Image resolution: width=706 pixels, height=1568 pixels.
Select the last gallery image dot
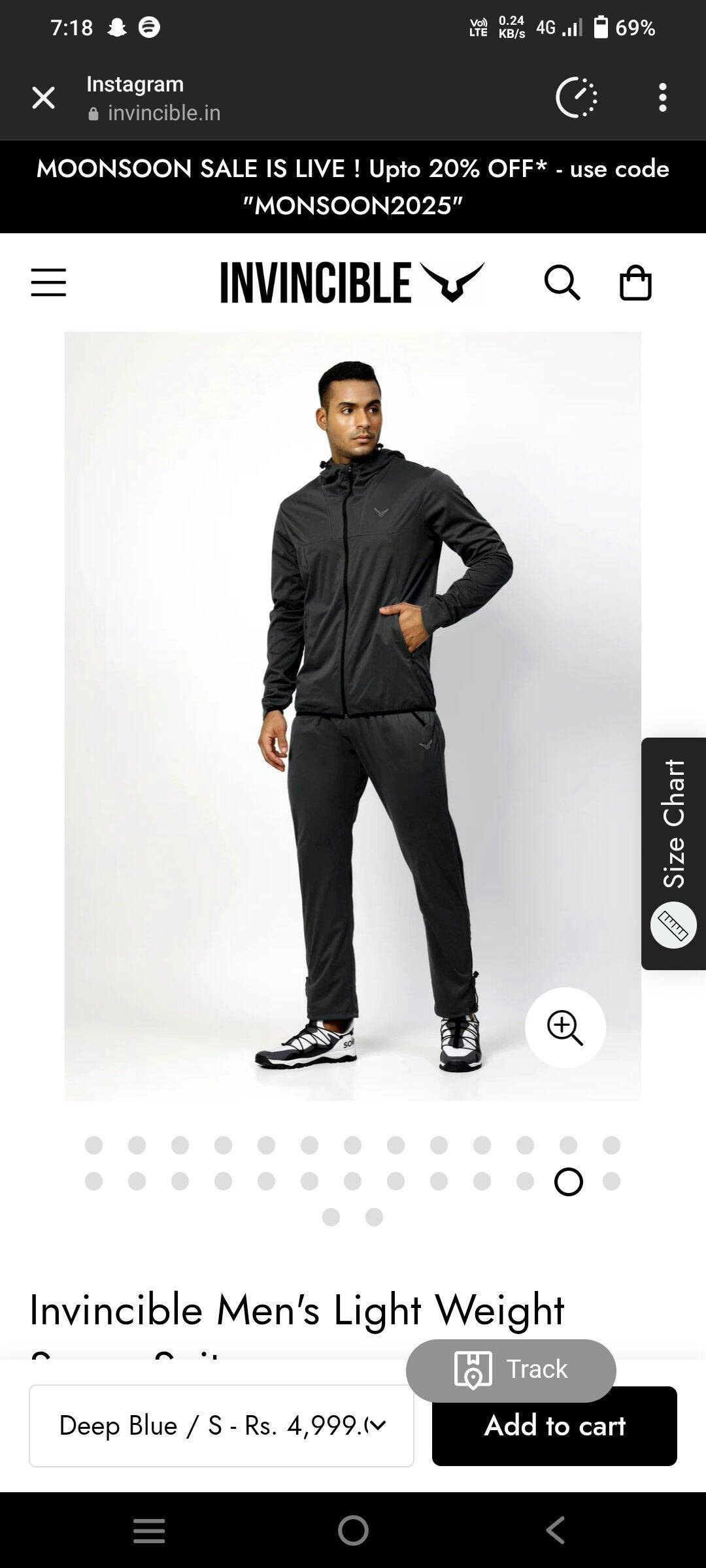point(374,1217)
